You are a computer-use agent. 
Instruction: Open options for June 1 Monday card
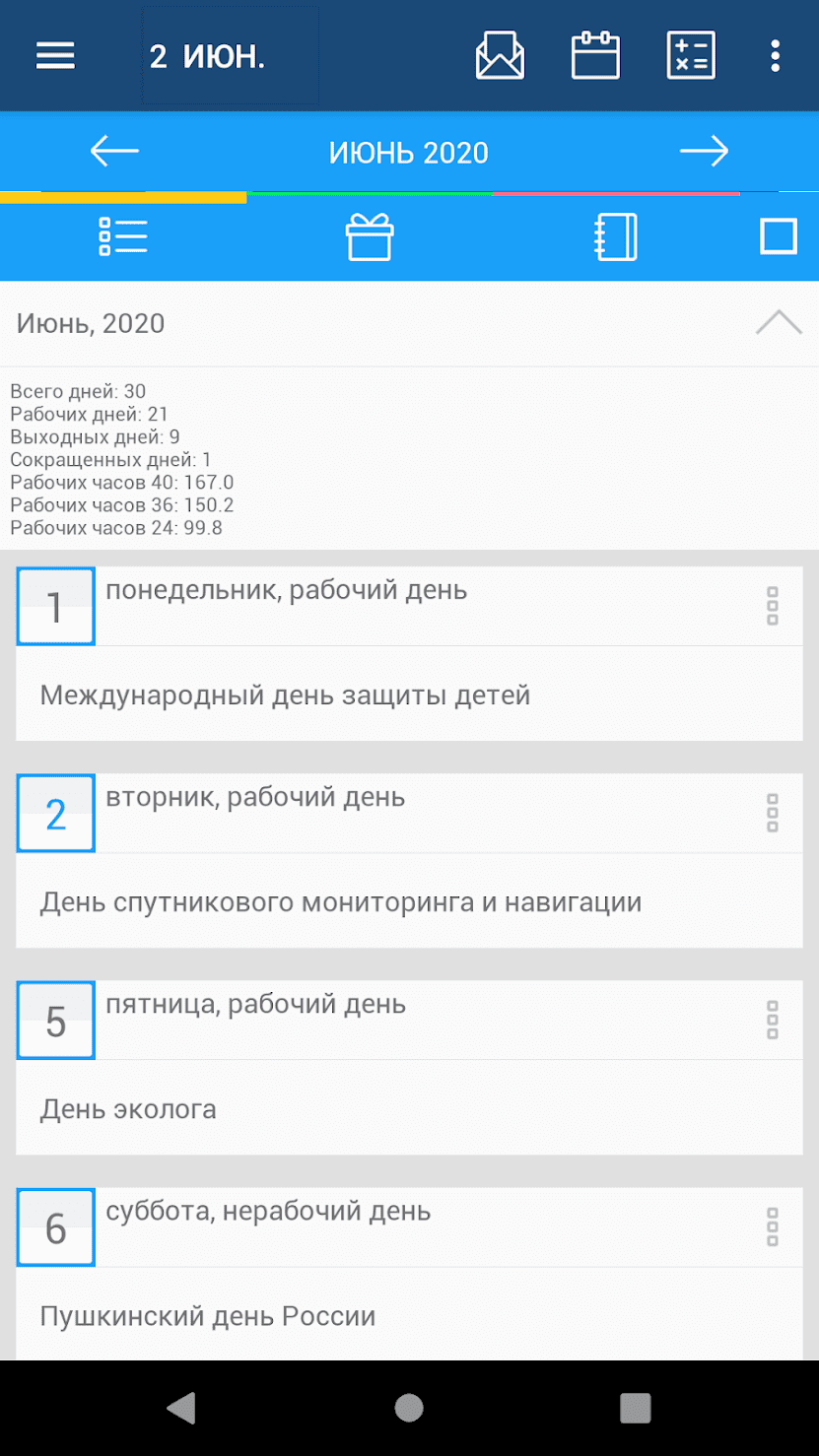tap(773, 607)
